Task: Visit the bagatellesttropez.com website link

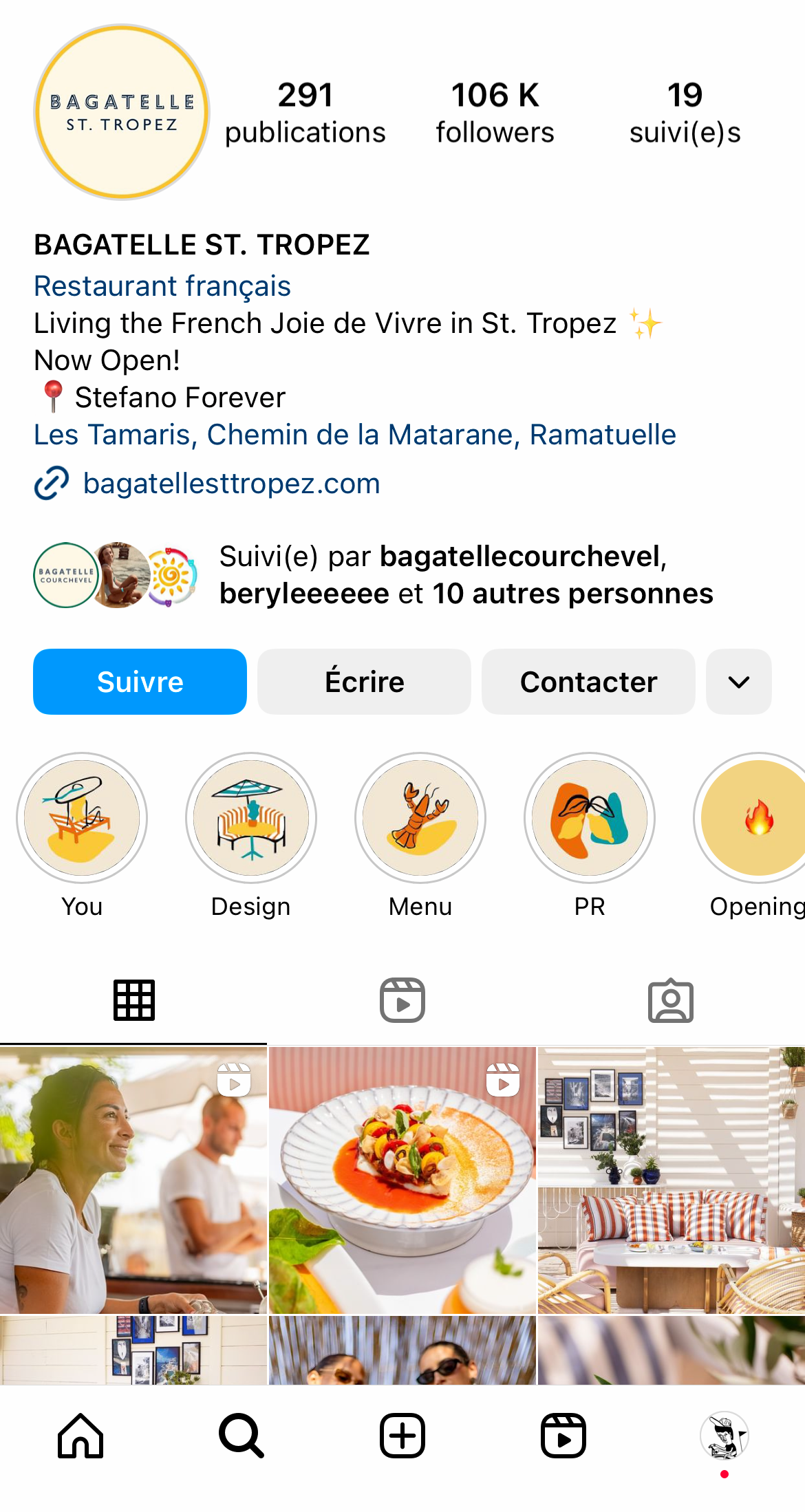Action: [230, 484]
